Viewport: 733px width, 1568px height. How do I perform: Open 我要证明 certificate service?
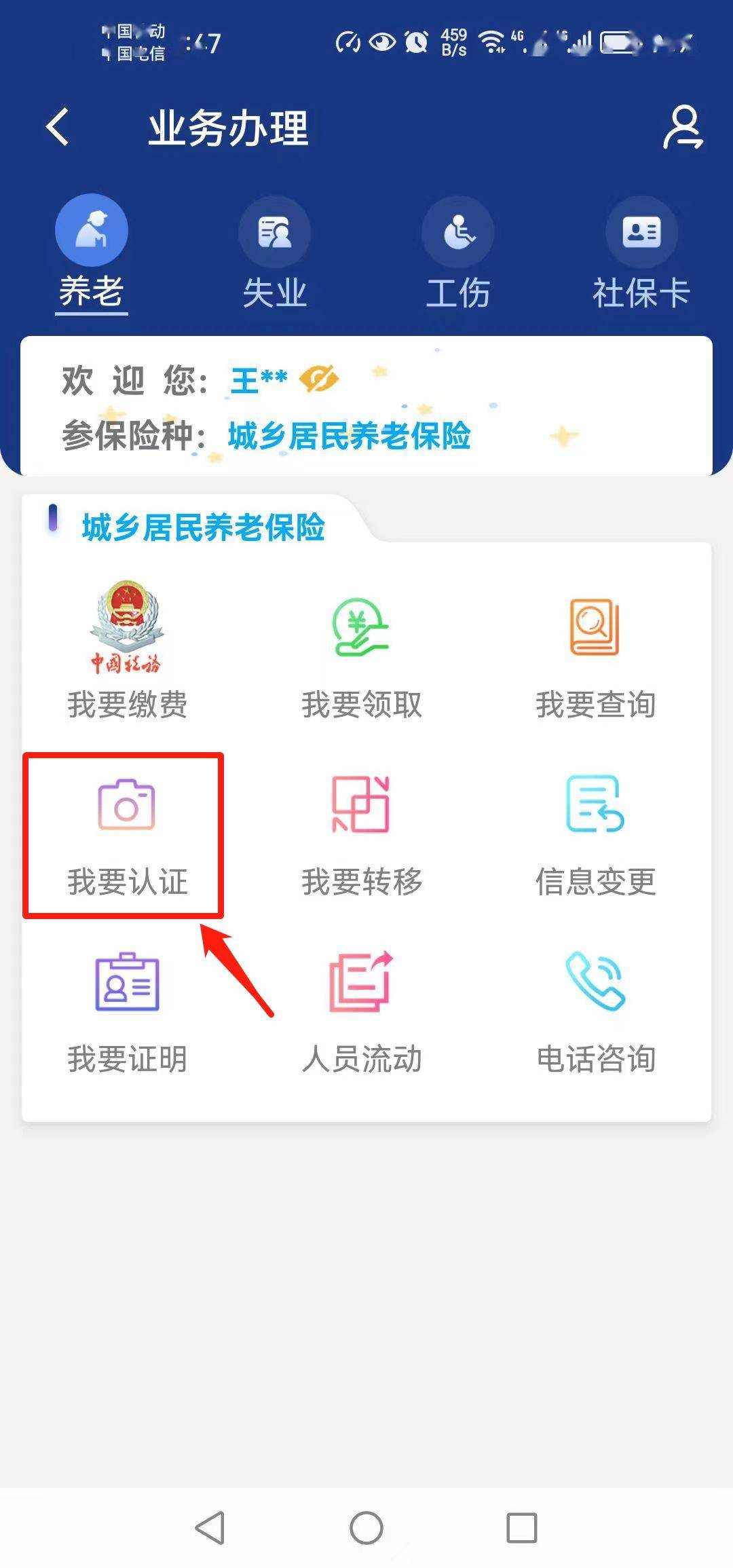point(127,1013)
